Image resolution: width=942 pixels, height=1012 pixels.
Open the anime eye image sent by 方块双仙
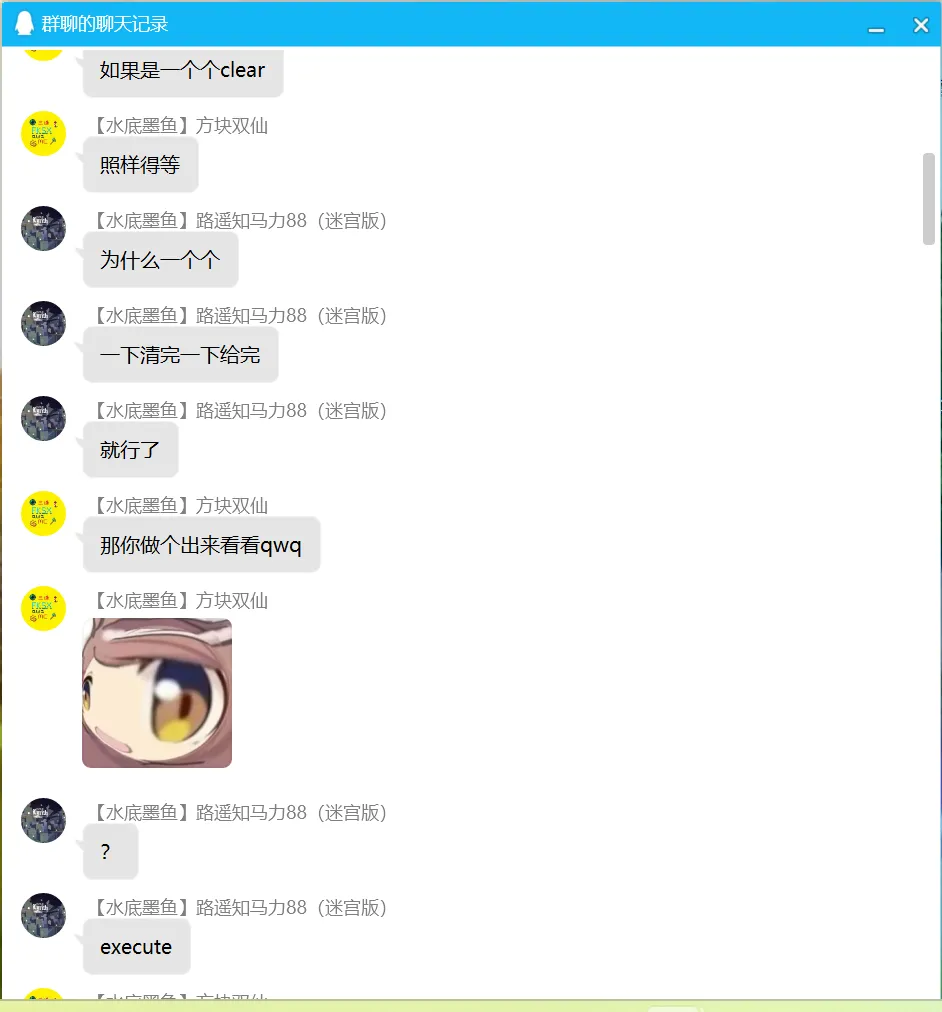[157, 693]
